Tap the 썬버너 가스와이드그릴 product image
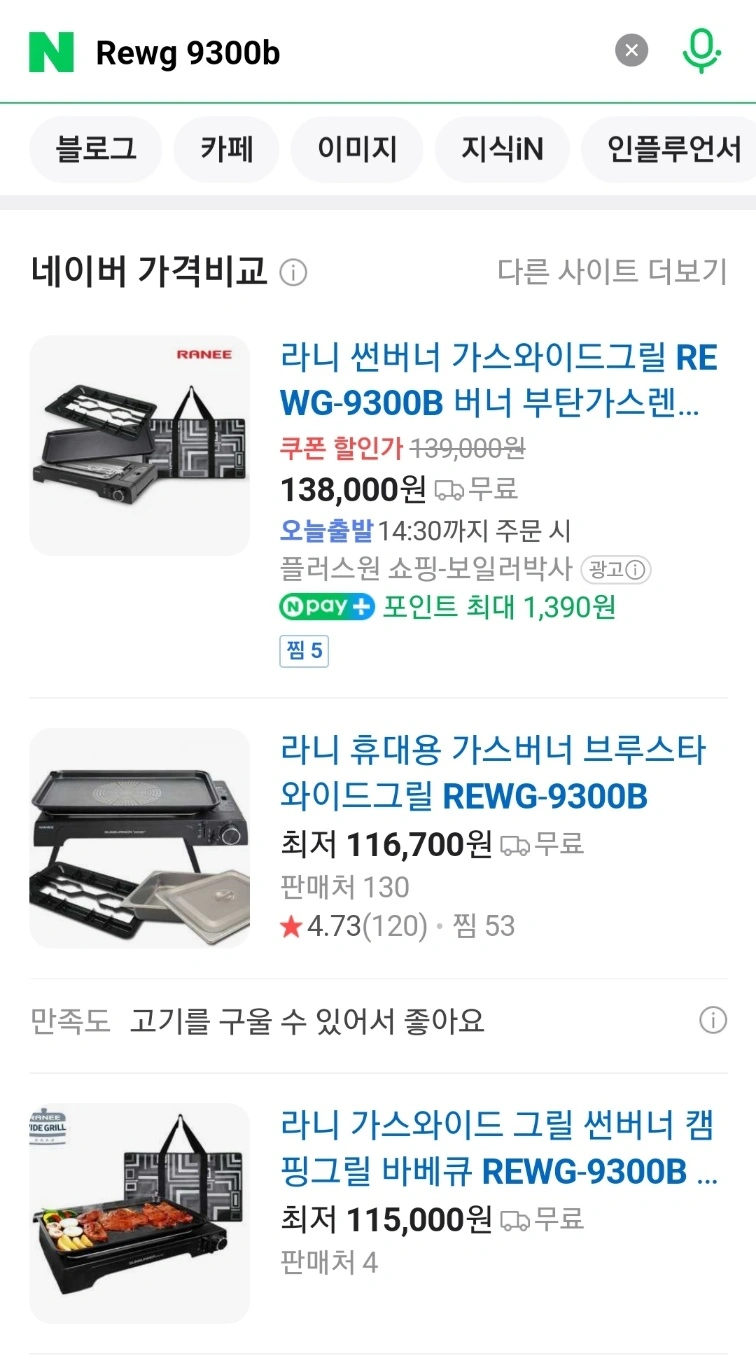Screen dimensions: 756x1355 [139, 445]
